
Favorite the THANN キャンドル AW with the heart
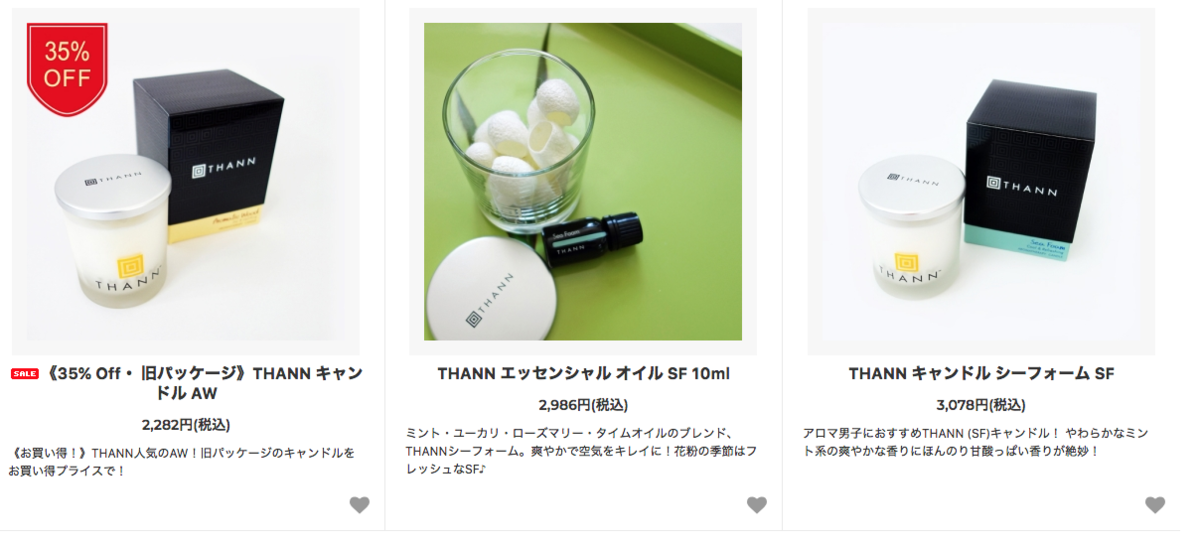(x=359, y=505)
